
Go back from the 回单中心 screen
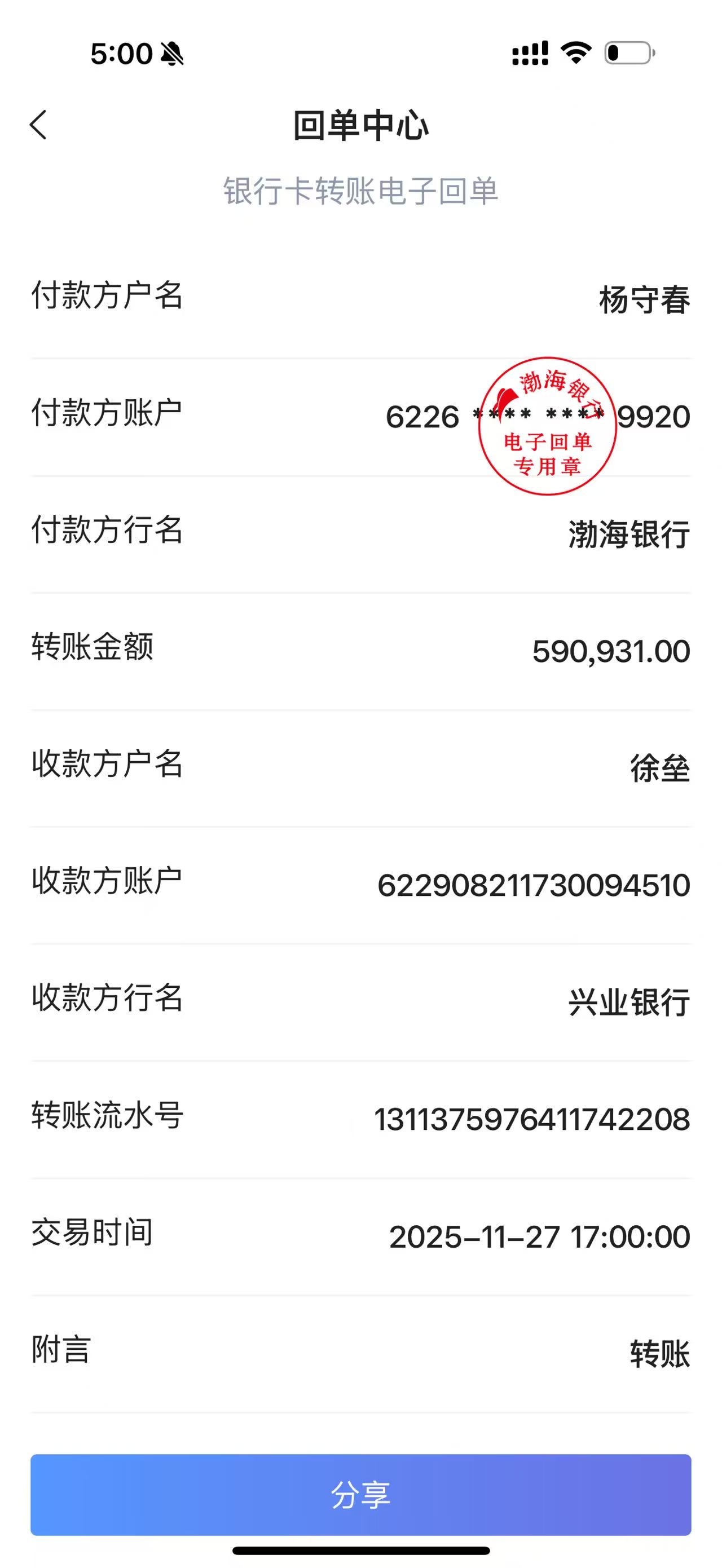38,125
